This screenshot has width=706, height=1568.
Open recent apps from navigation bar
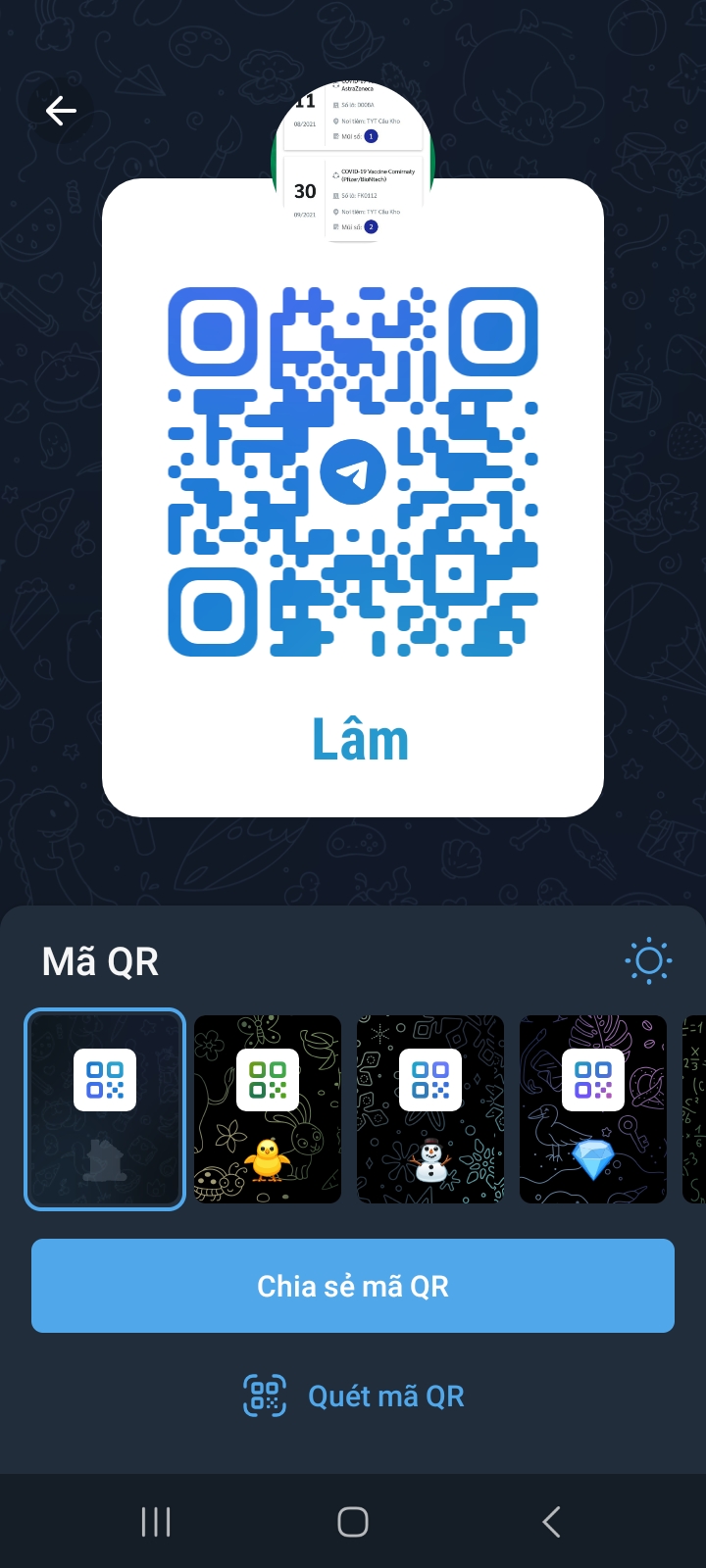tap(156, 1522)
